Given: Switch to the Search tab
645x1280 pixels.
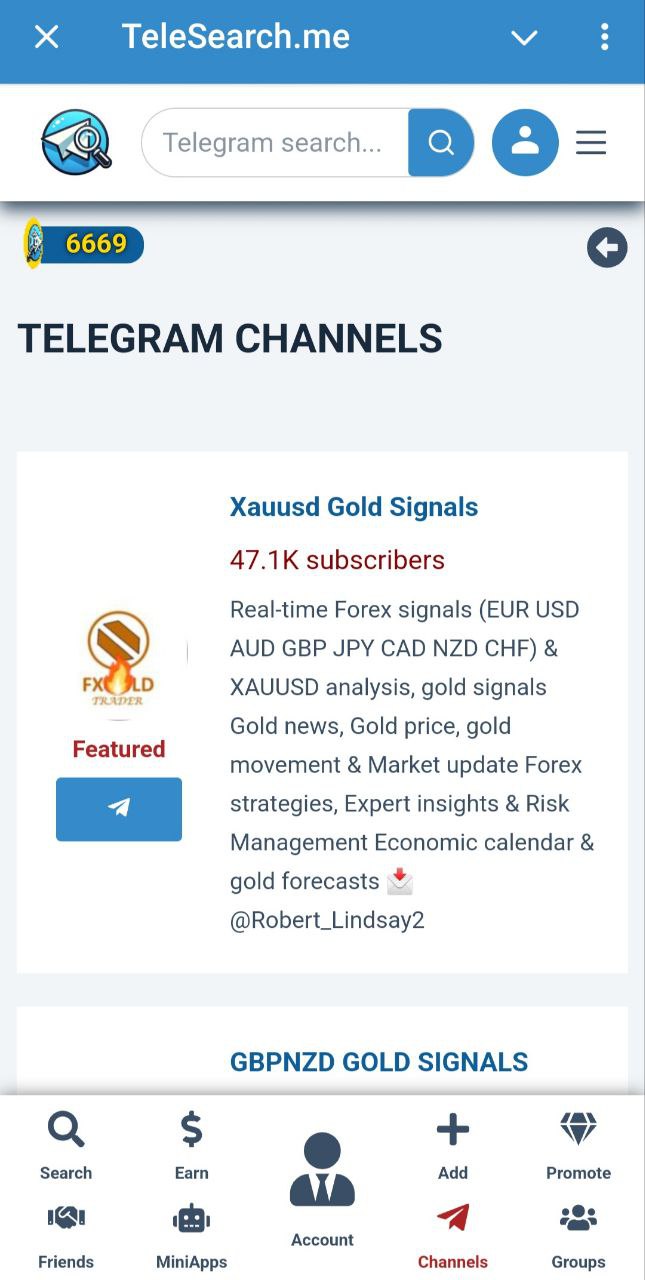Looking at the screenshot, I should point(66,1145).
